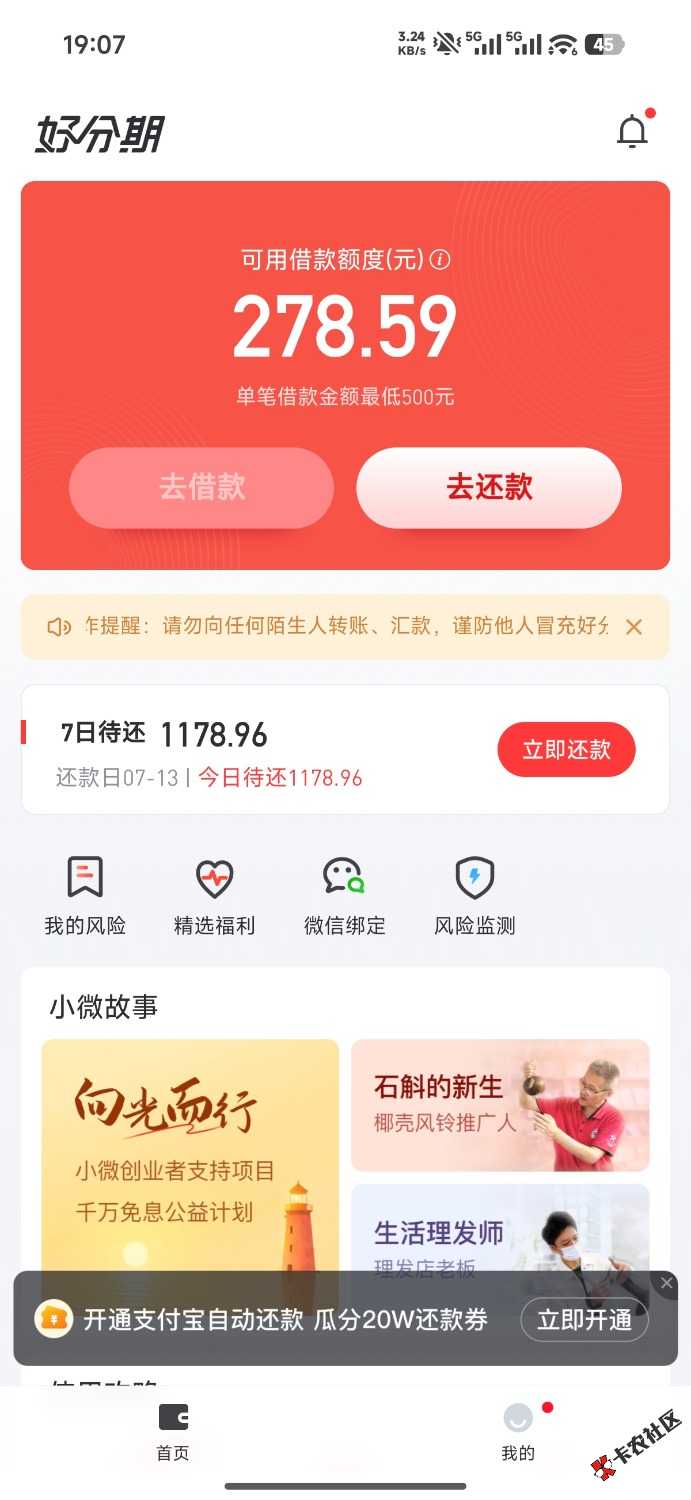Open the notifications bell
The height and width of the screenshot is (1500, 691).
(632, 131)
